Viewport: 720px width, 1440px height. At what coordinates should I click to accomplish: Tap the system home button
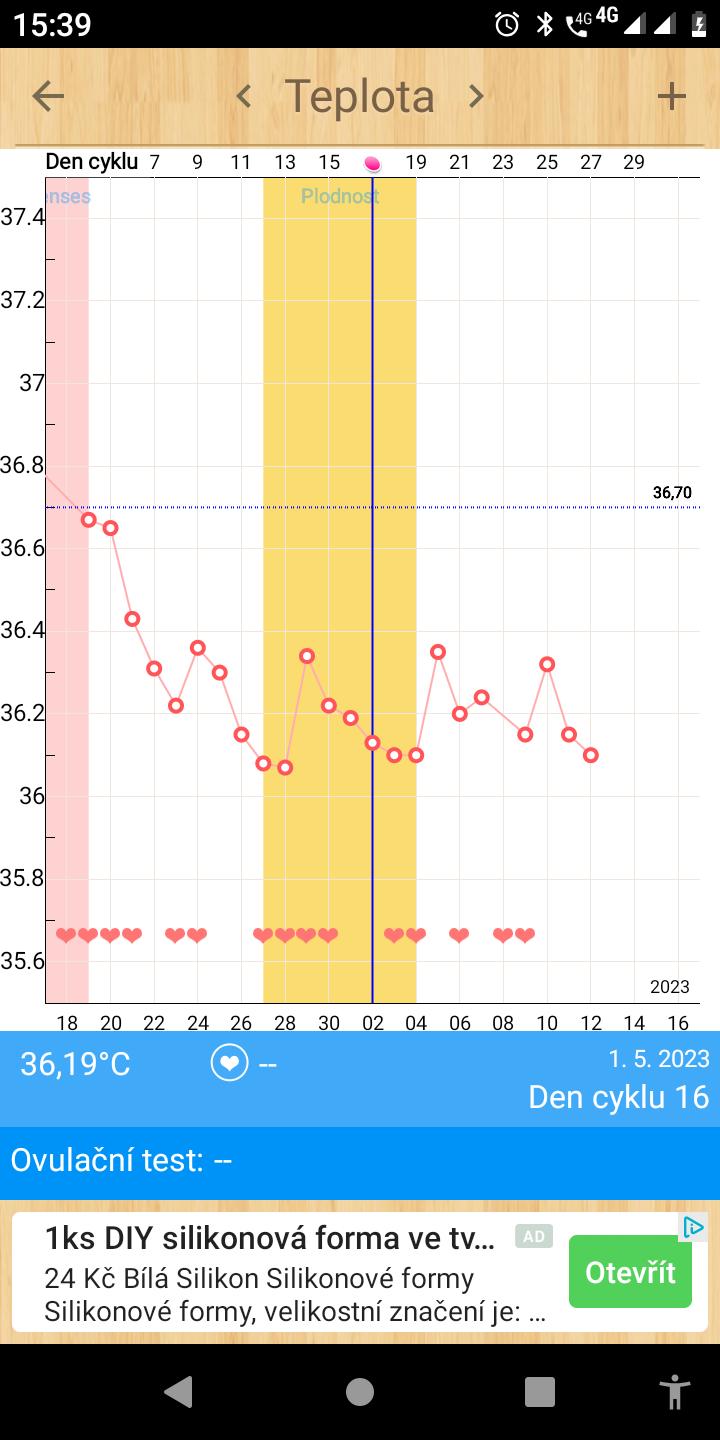(360, 1391)
